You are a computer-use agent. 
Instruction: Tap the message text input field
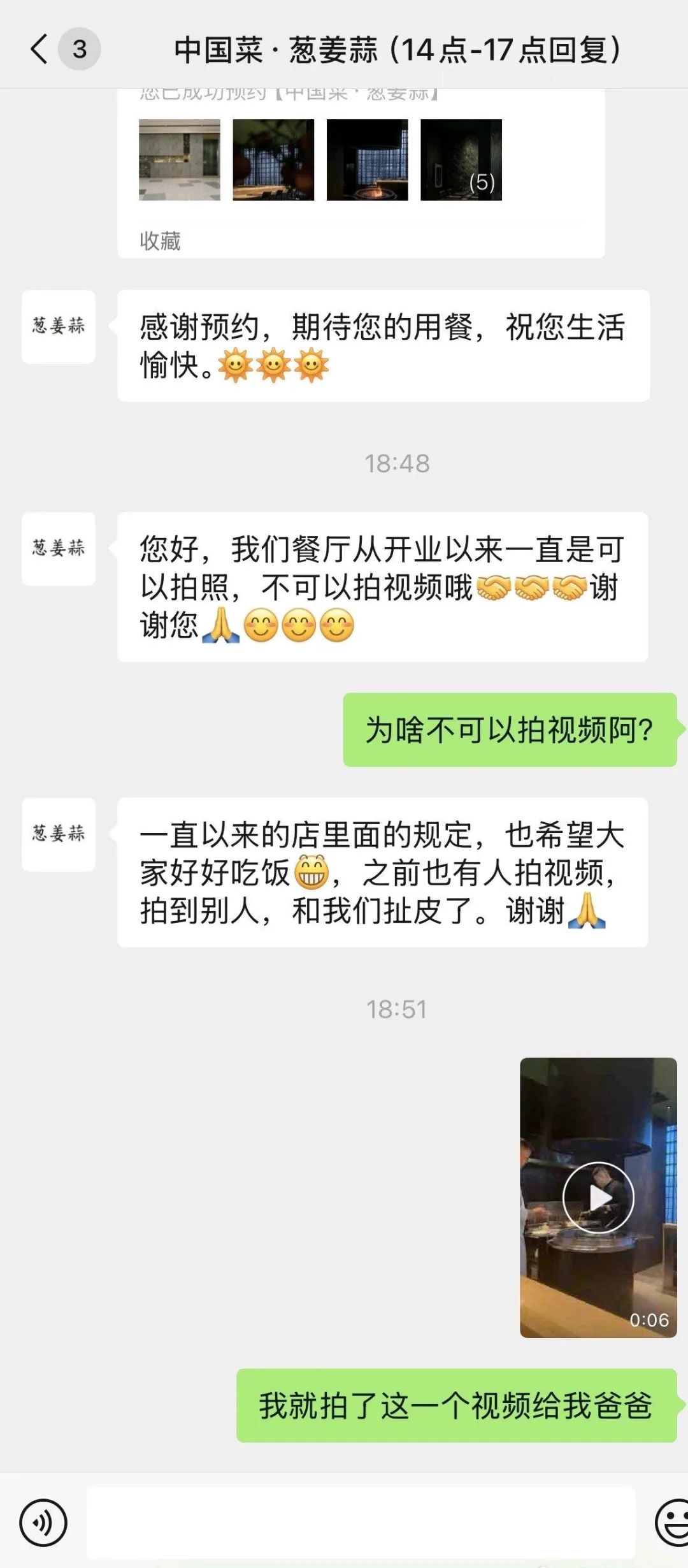[361, 1523]
